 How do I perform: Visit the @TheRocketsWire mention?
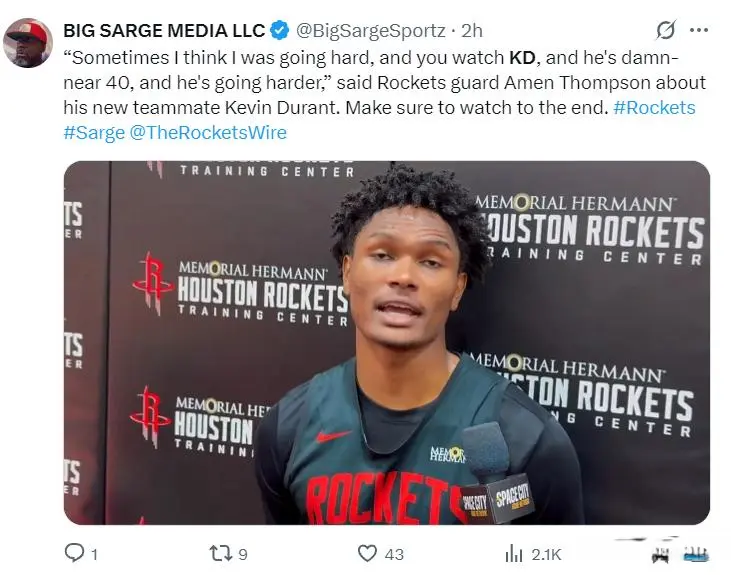pyautogui.click(x=208, y=132)
